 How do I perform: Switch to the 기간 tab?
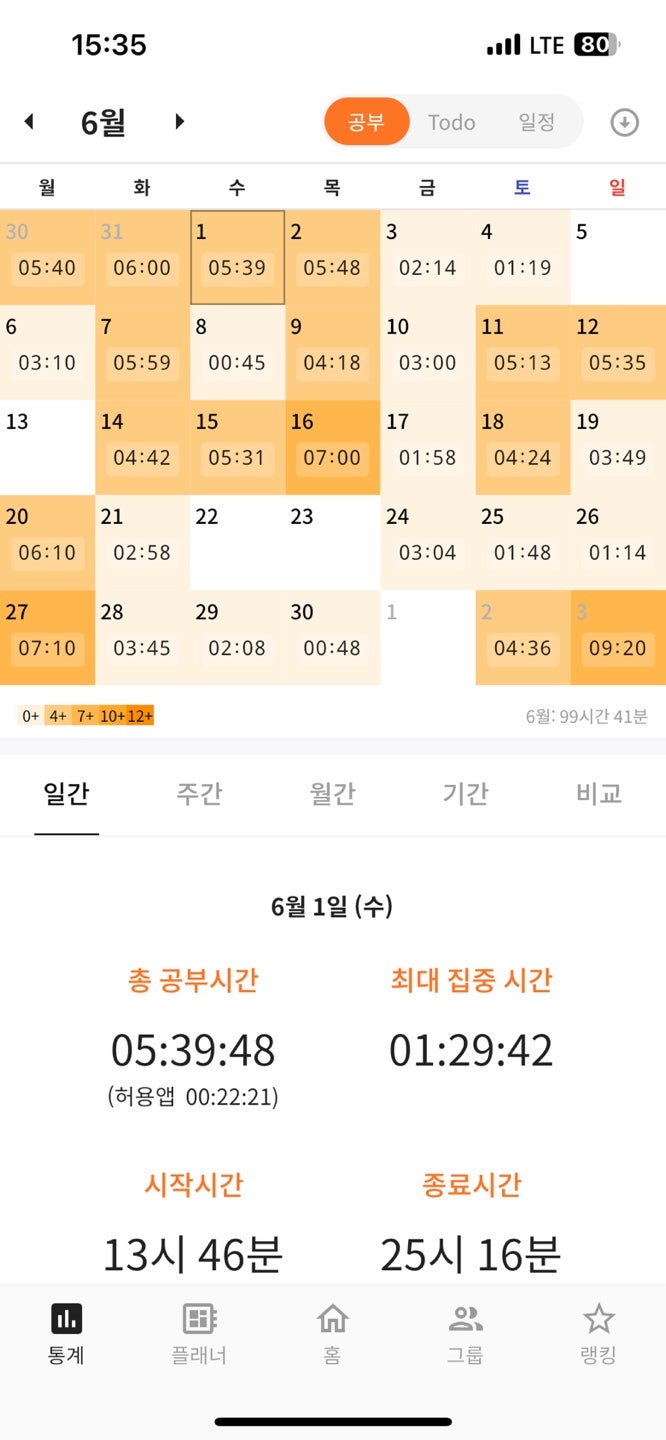click(465, 794)
